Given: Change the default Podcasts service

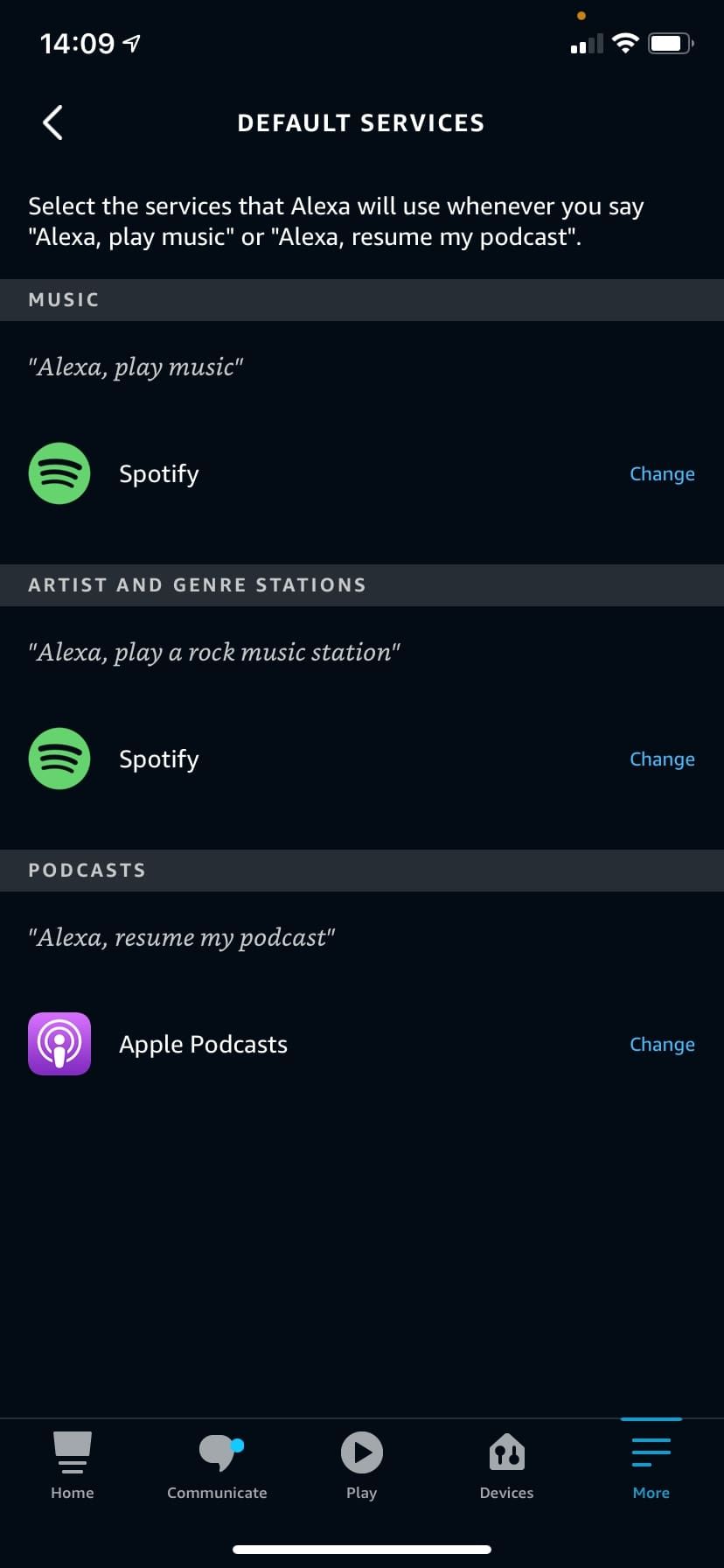Looking at the screenshot, I should pos(662,1044).
